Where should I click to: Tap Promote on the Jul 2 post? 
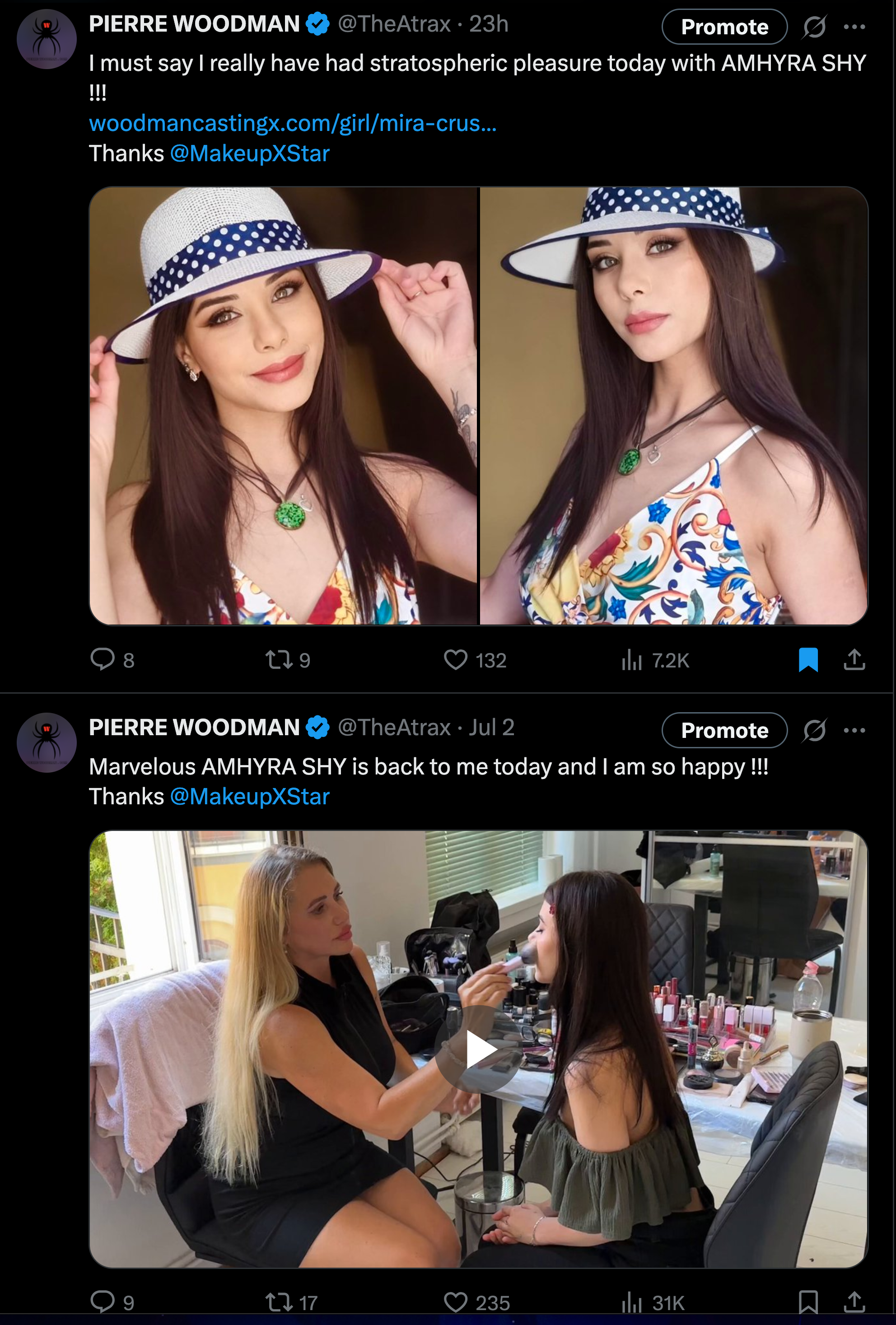(x=724, y=730)
